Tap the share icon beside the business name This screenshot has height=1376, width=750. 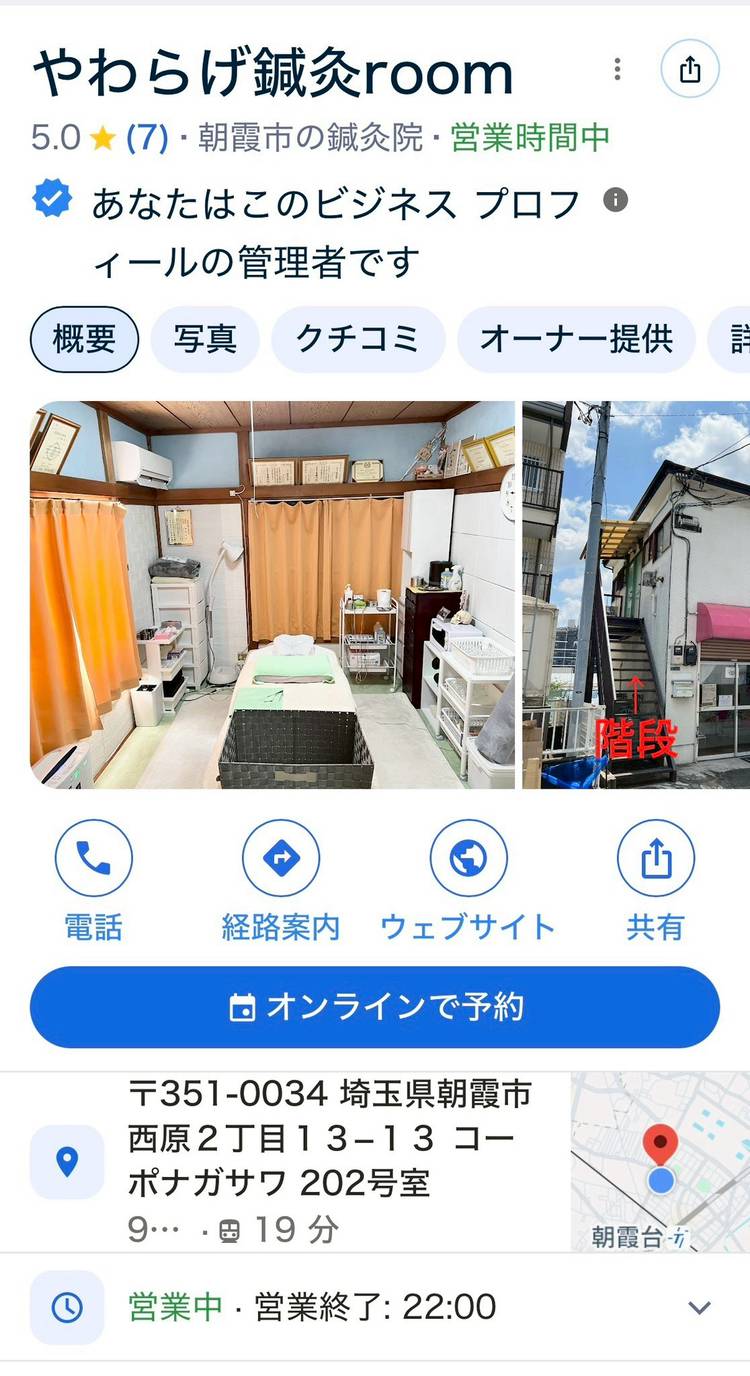pyautogui.click(x=690, y=69)
